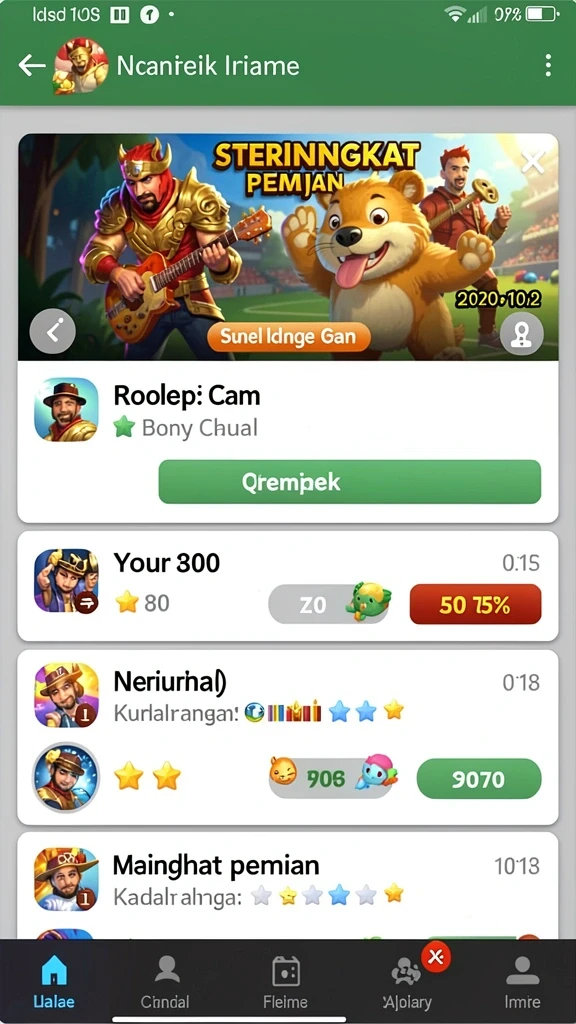The image size is (576, 1024).
Task: Open the Roolep: Cam app icon
Action: (66, 409)
